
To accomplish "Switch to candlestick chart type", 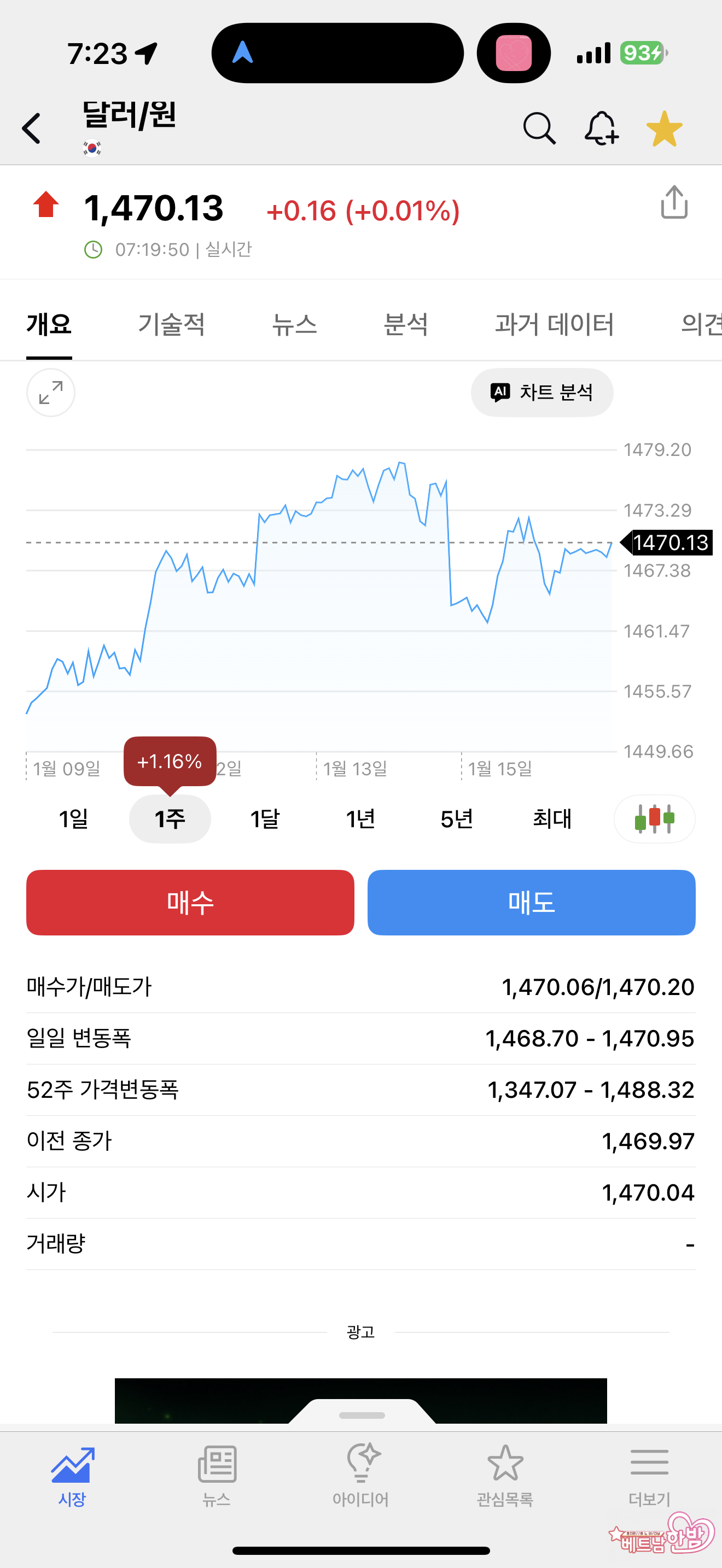I will point(654,818).
